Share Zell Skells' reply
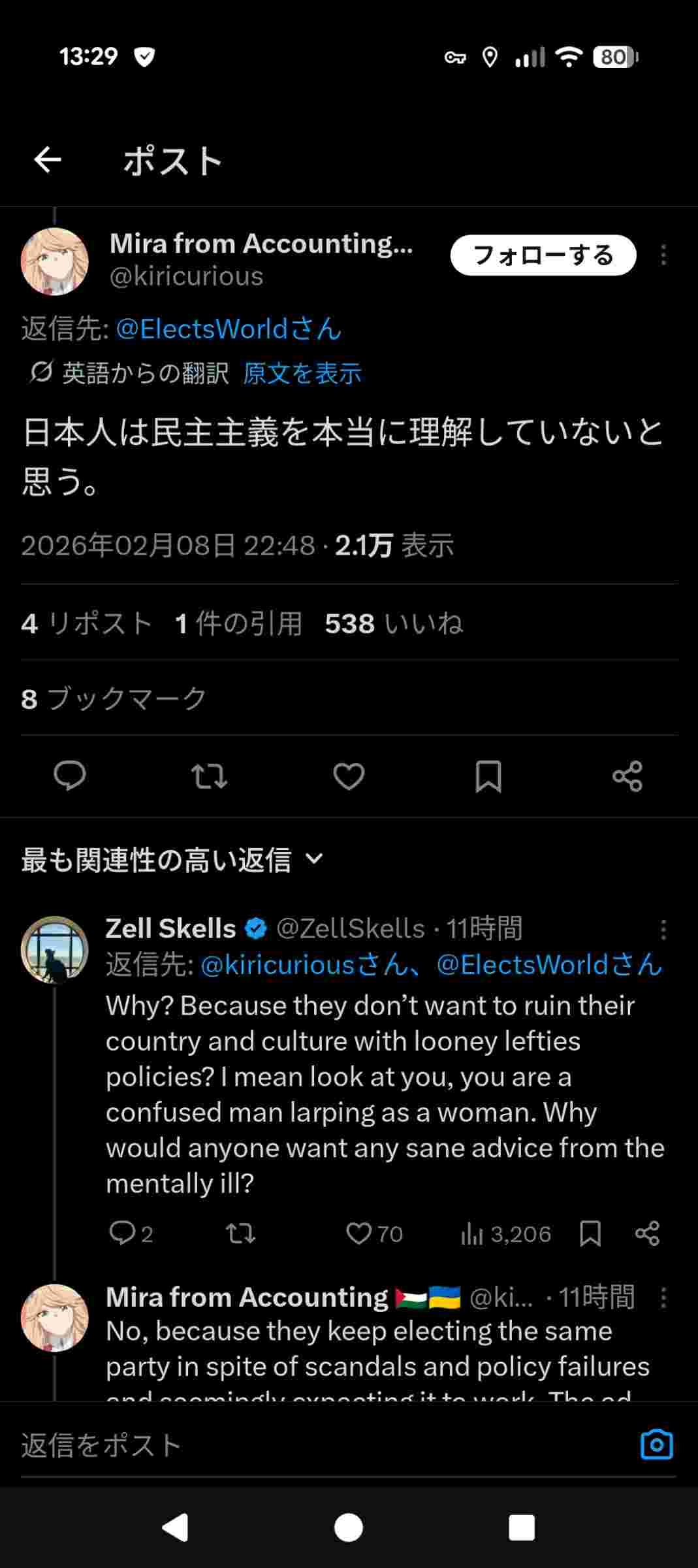 tap(647, 1233)
